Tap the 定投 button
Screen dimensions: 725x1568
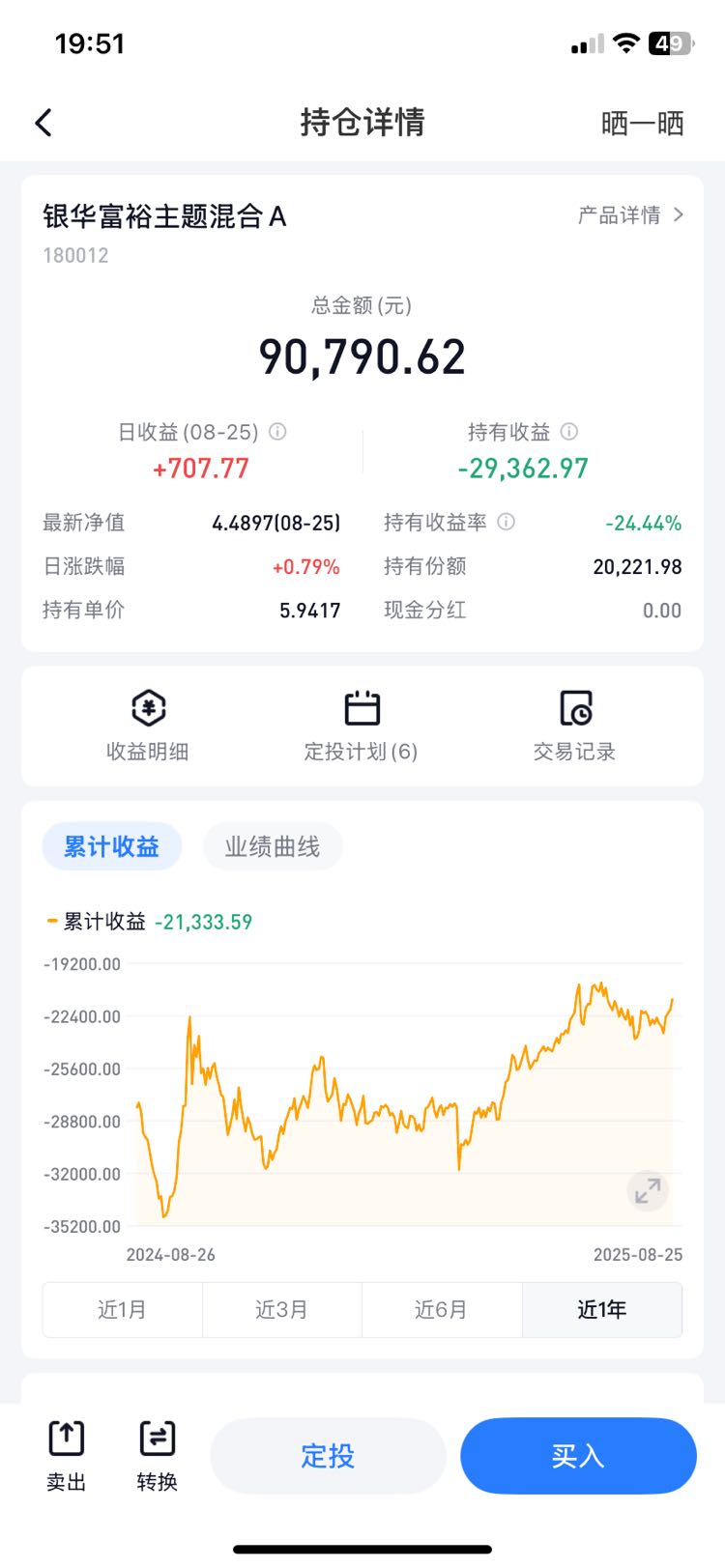pos(328,1456)
